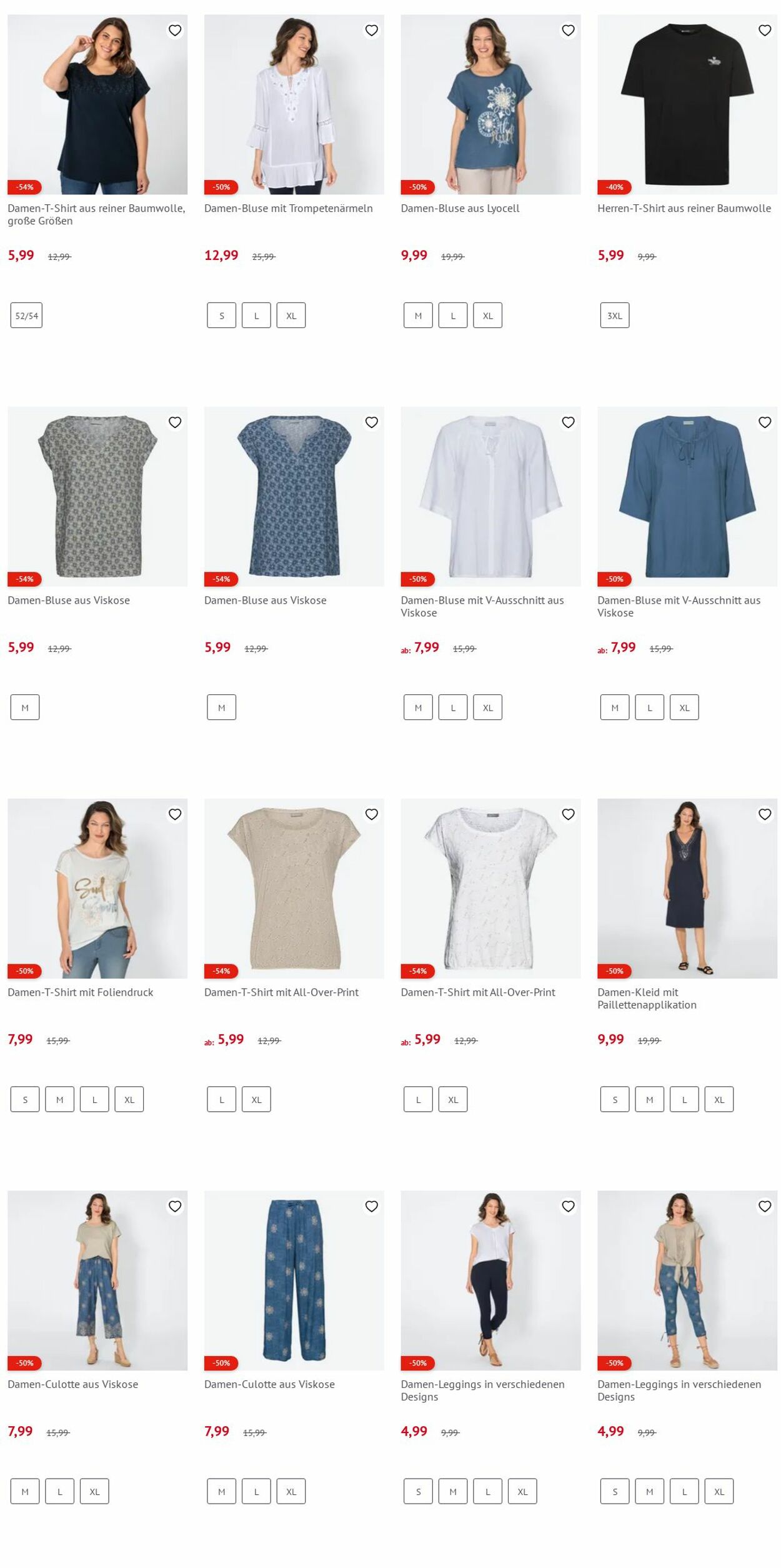
Task: Select size 3XL for Herren-T-Shirt
Action: 614,316
